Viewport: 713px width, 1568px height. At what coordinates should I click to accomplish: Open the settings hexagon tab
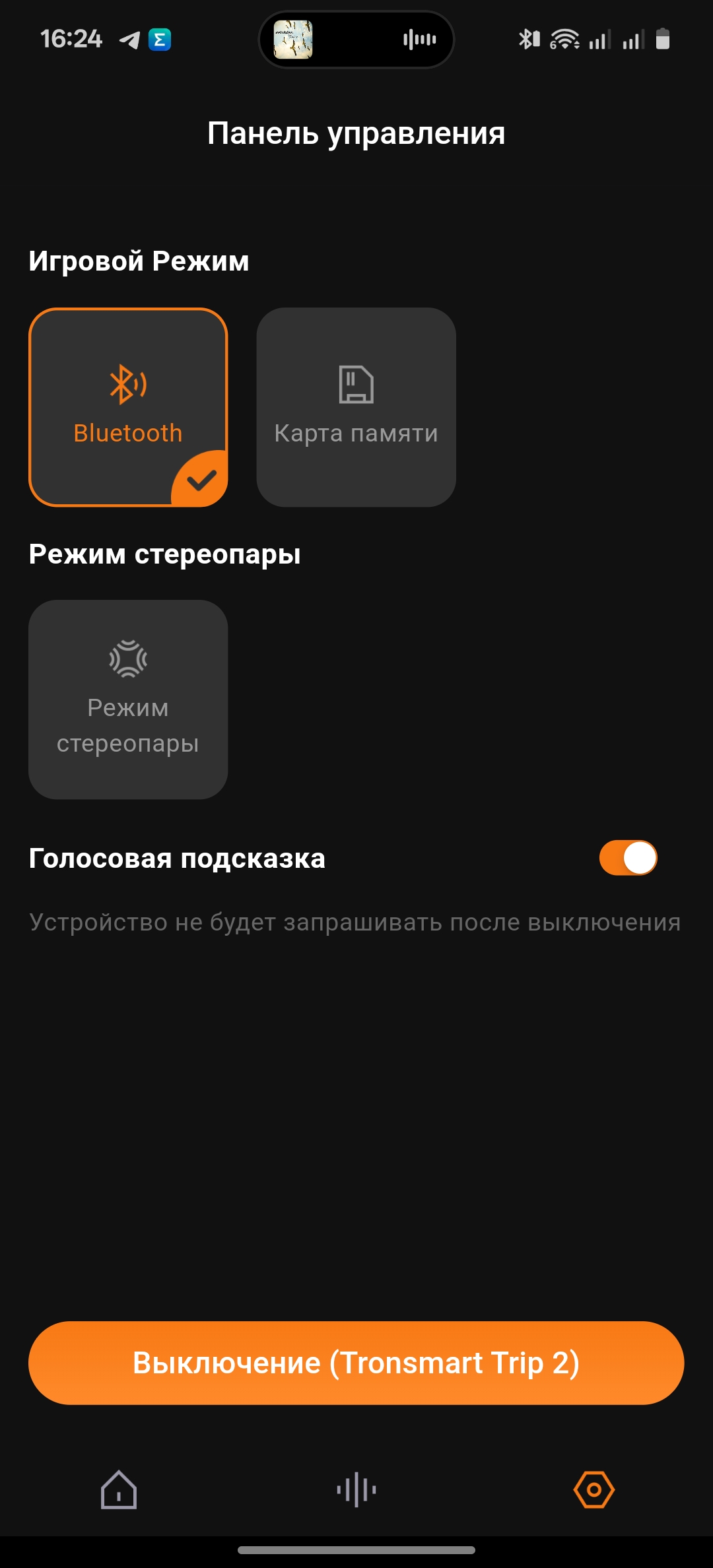[x=594, y=1489]
